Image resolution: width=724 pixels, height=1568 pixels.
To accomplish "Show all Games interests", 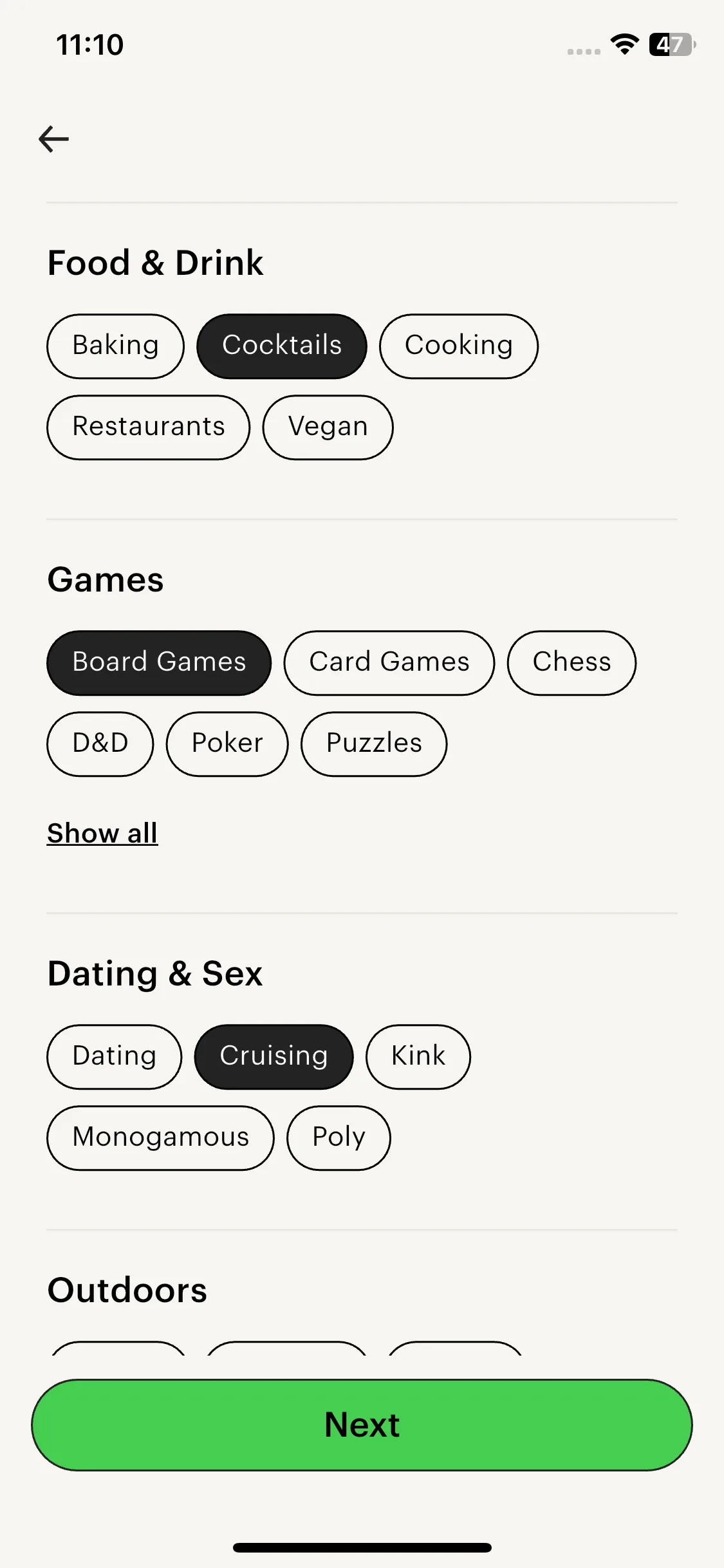I will point(102,834).
